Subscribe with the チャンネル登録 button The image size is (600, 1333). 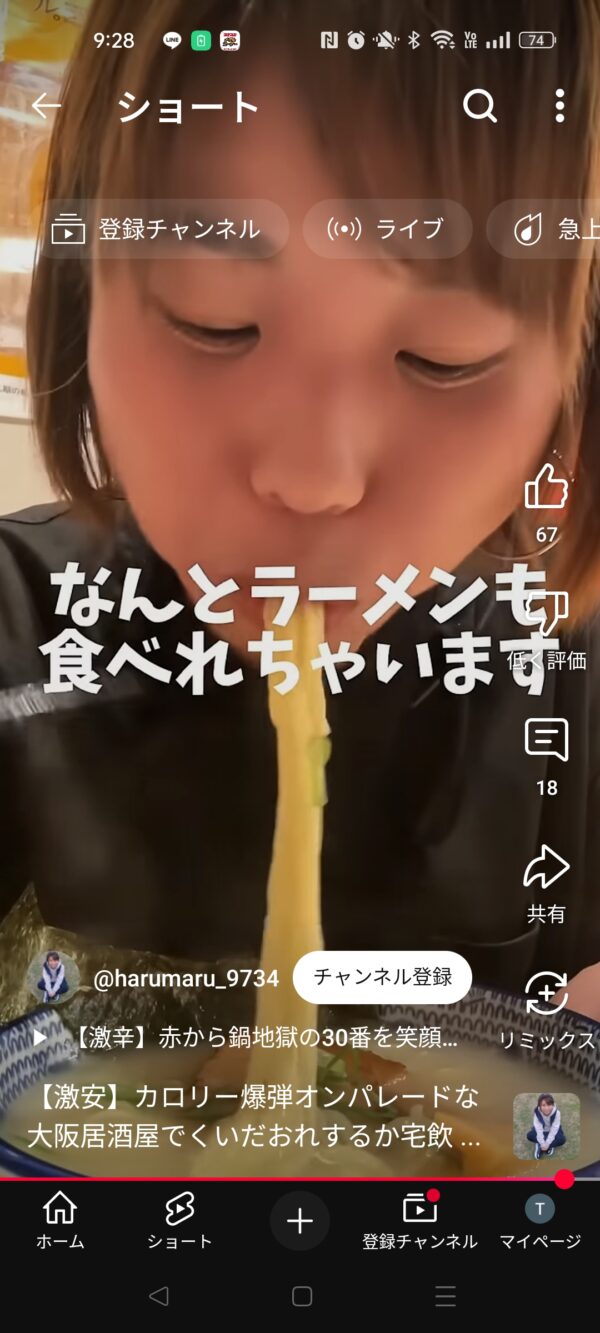click(382, 977)
